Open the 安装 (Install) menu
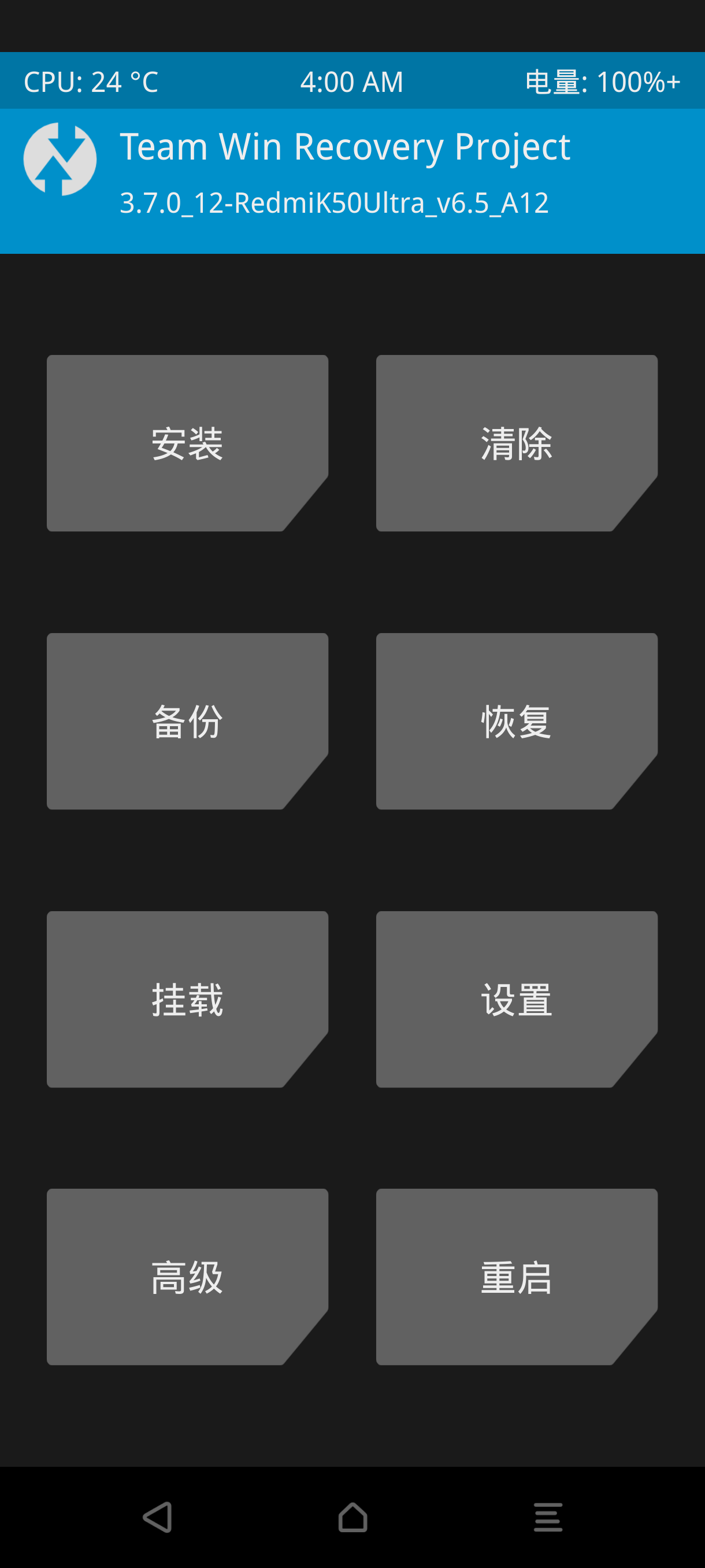This screenshot has width=705, height=1568. click(187, 443)
